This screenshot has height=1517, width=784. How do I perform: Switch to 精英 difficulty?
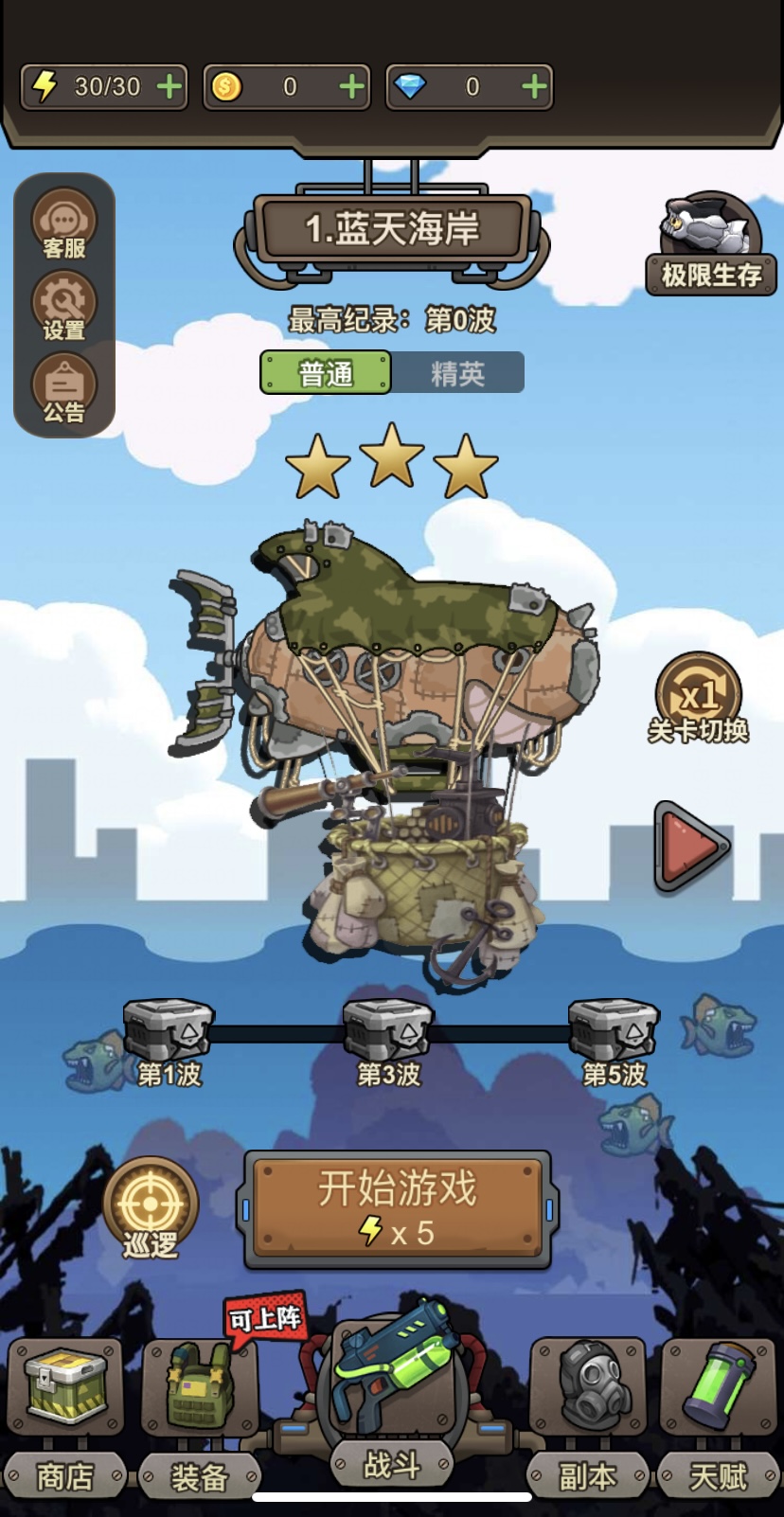click(458, 373)
